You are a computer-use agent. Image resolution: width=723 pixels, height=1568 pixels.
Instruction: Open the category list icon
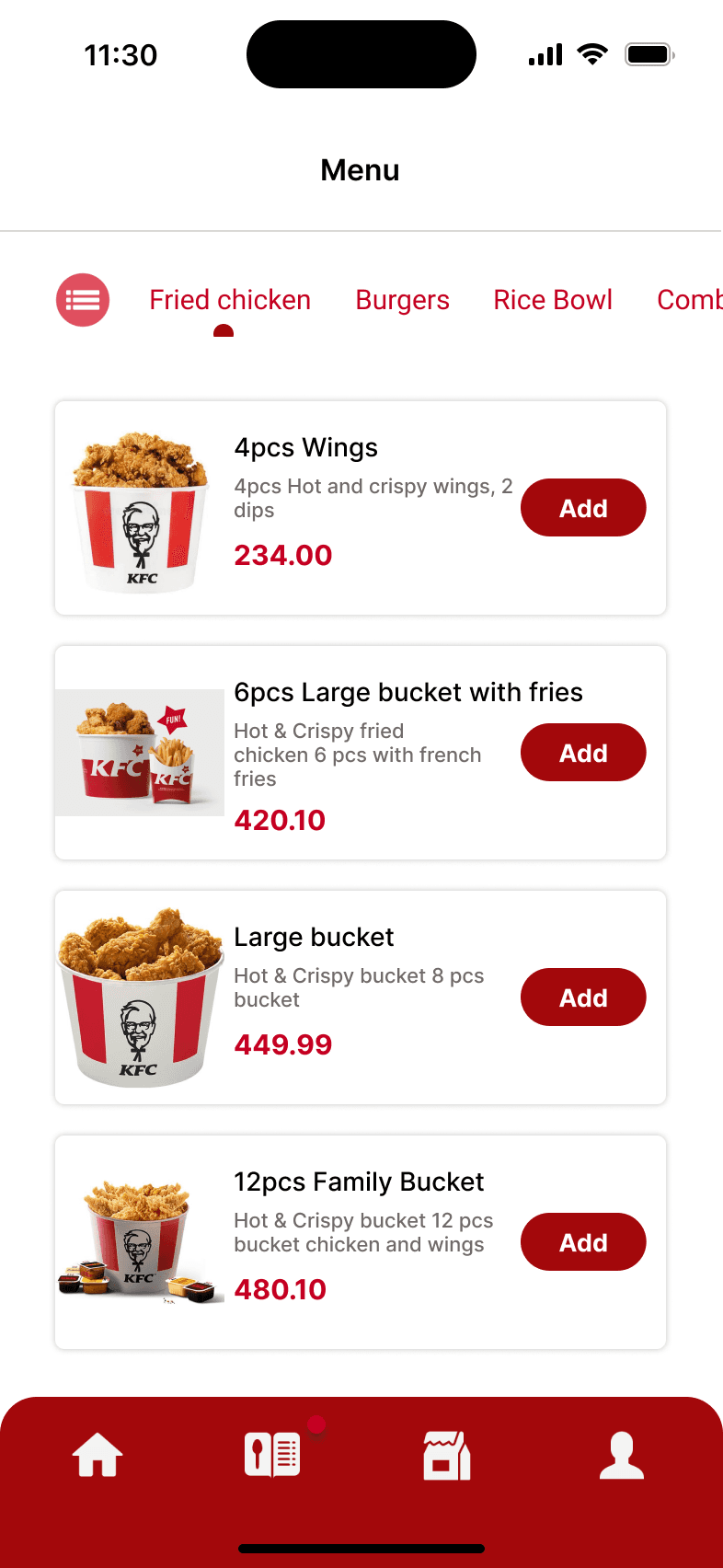83,300
